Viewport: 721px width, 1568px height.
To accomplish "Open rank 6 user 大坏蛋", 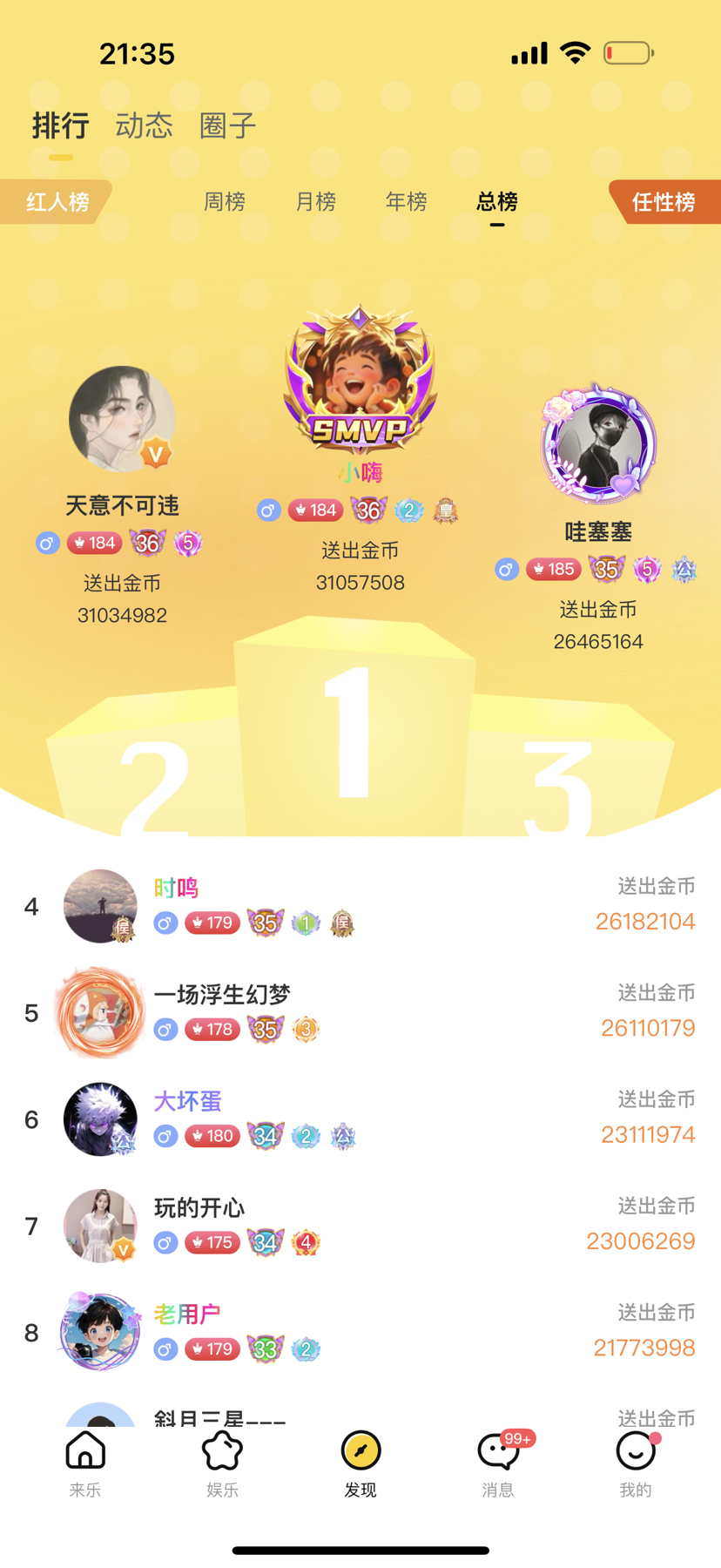I will tap(100, 1119).
